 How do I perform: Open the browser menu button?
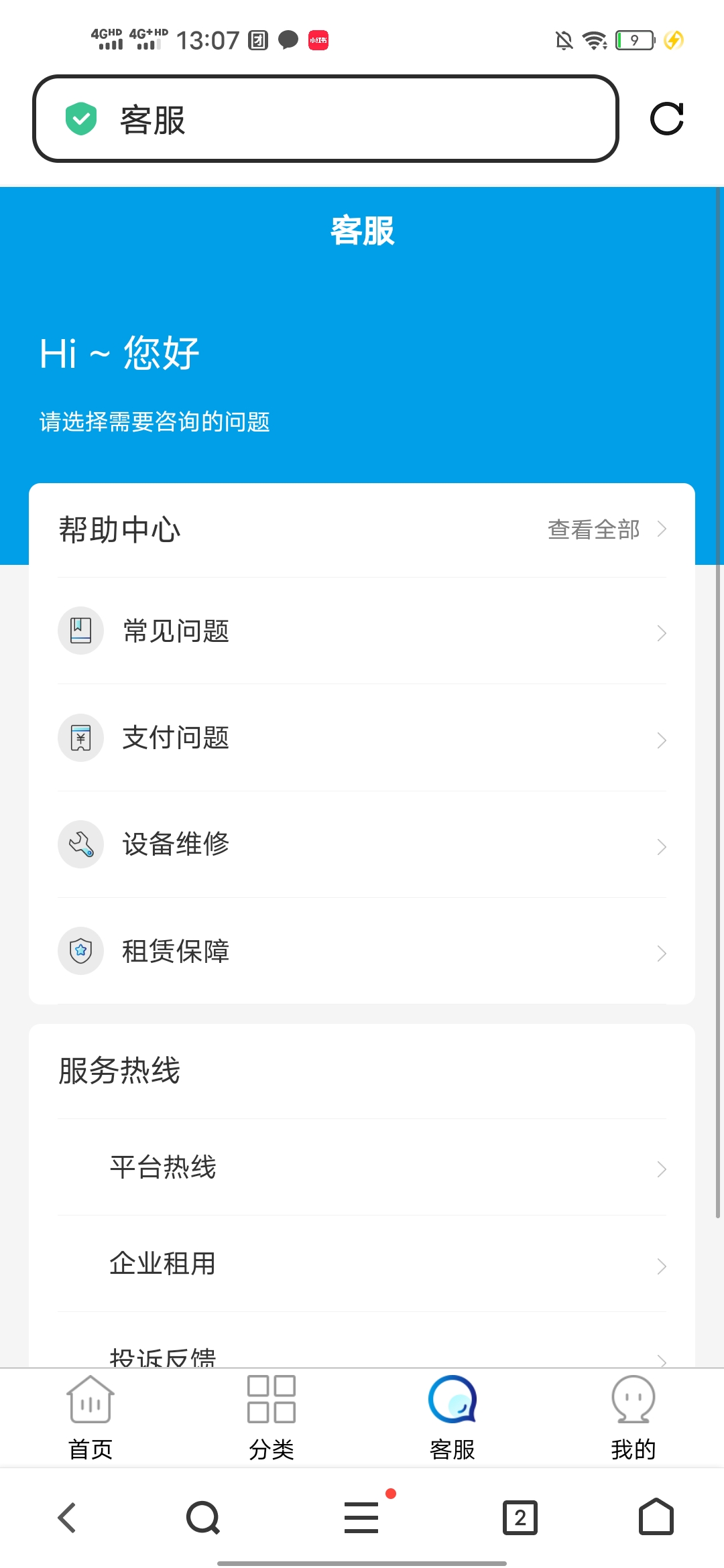[361, 1518]
